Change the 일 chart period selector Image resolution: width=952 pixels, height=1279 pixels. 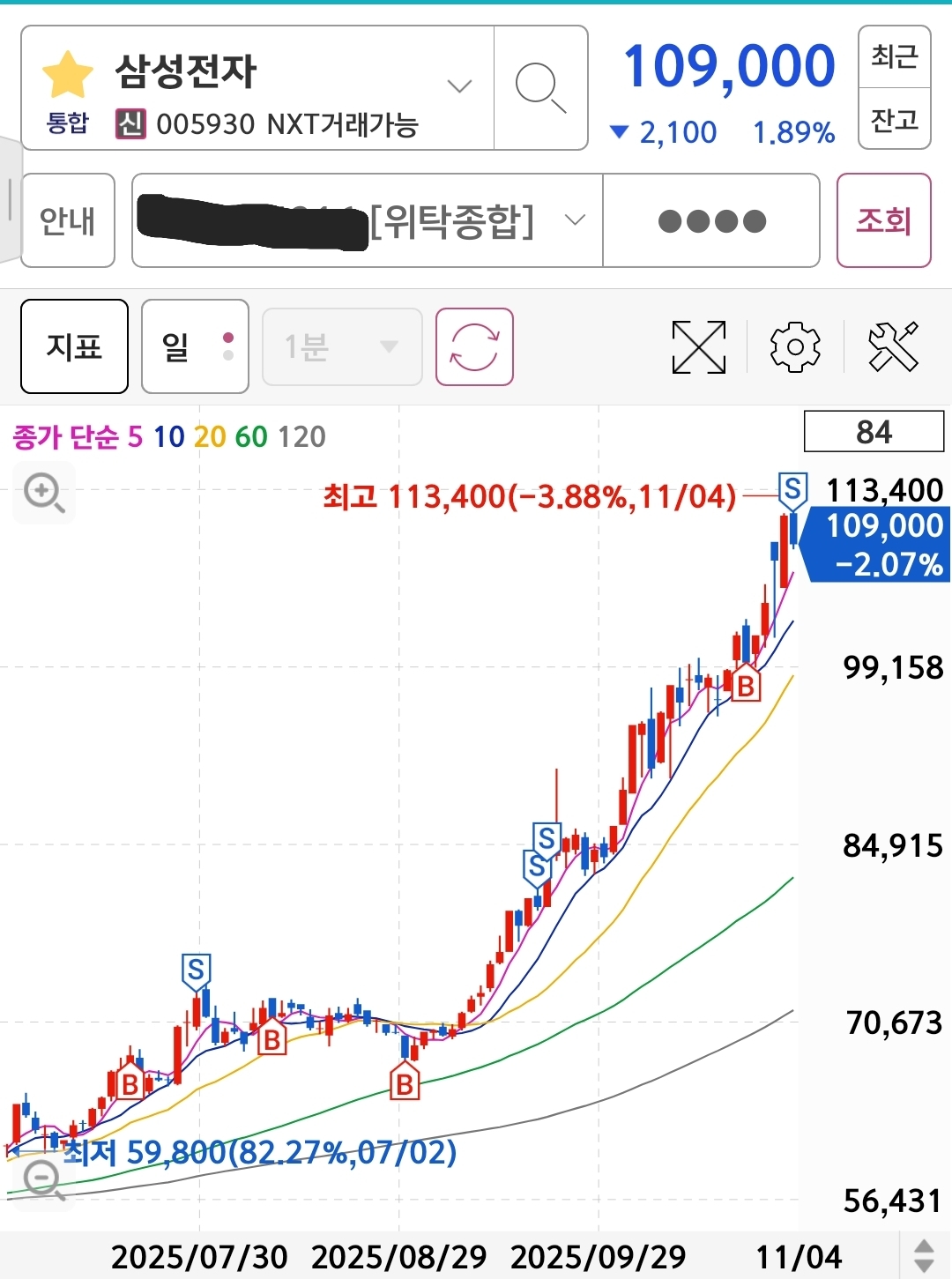pyautogui.click(x=195, y=346)
